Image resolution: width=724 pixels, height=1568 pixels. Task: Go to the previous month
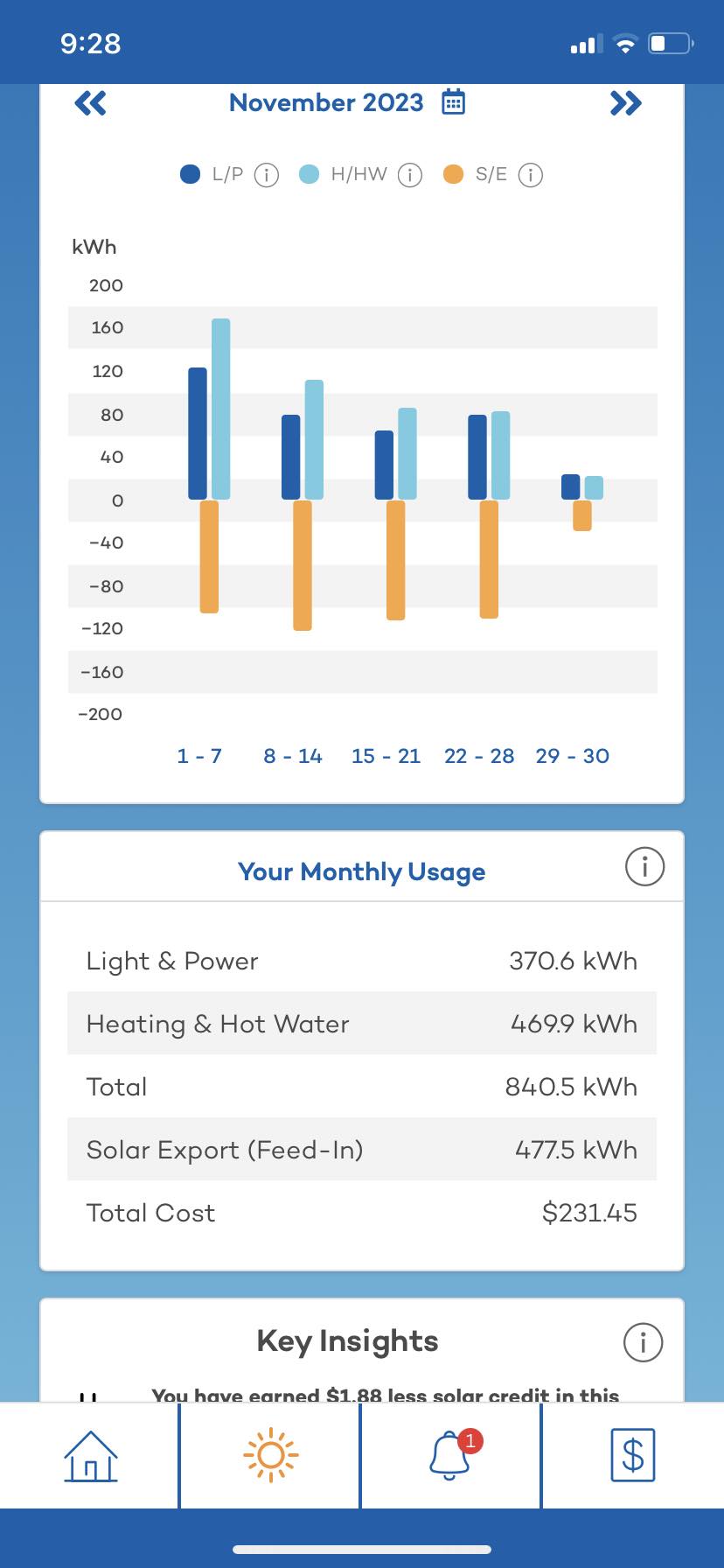click(90, 103)
